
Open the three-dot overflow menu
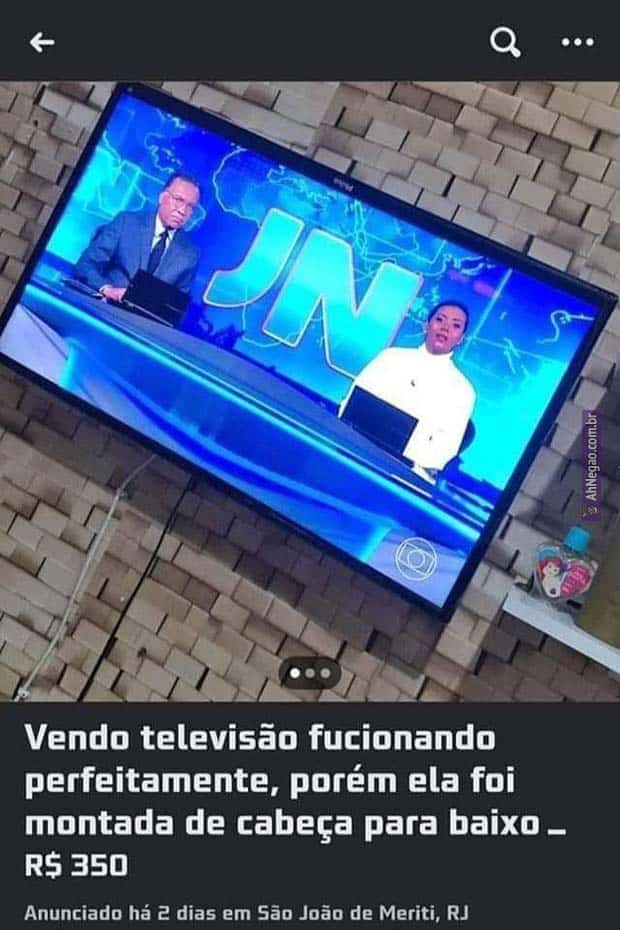click(577, 41)
